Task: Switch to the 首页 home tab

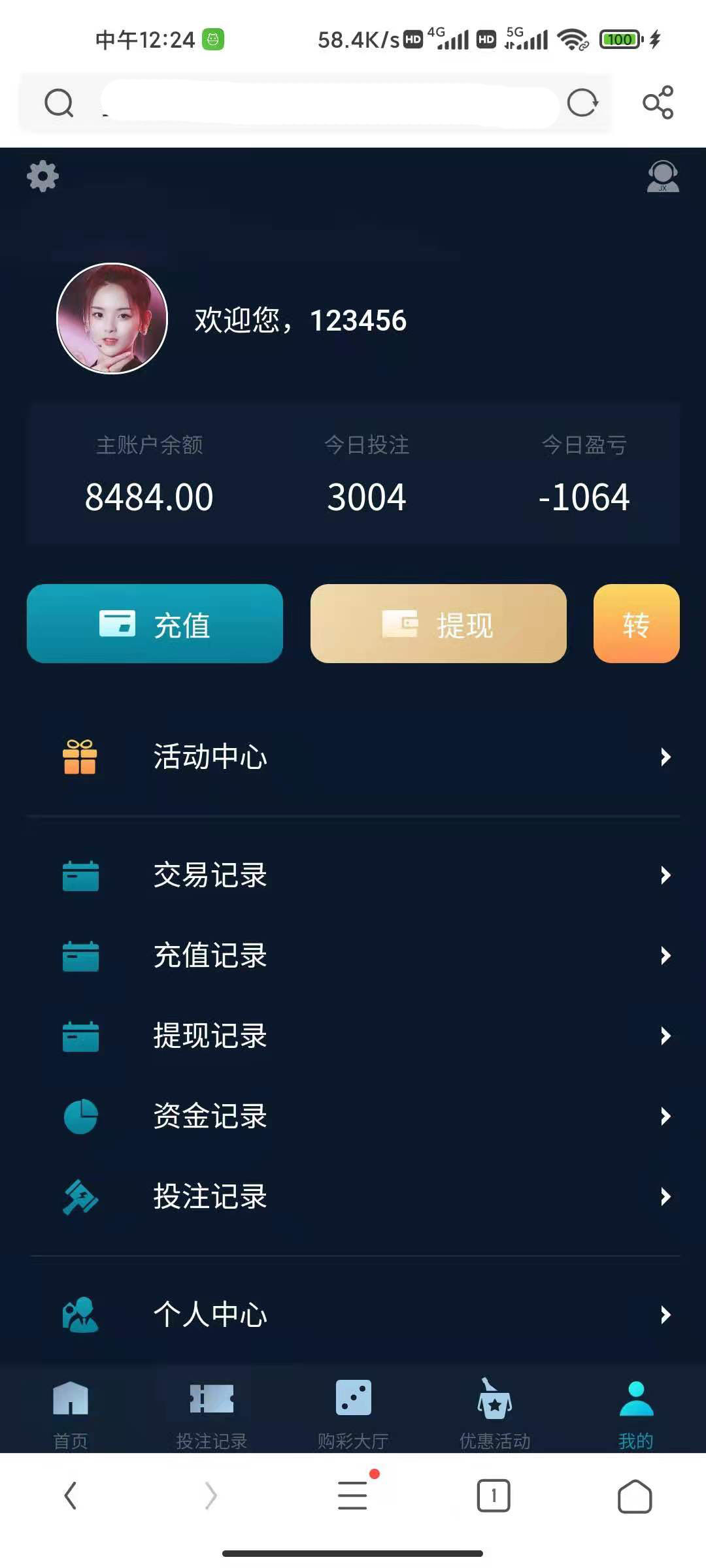Action: [x=71, y=1410]
